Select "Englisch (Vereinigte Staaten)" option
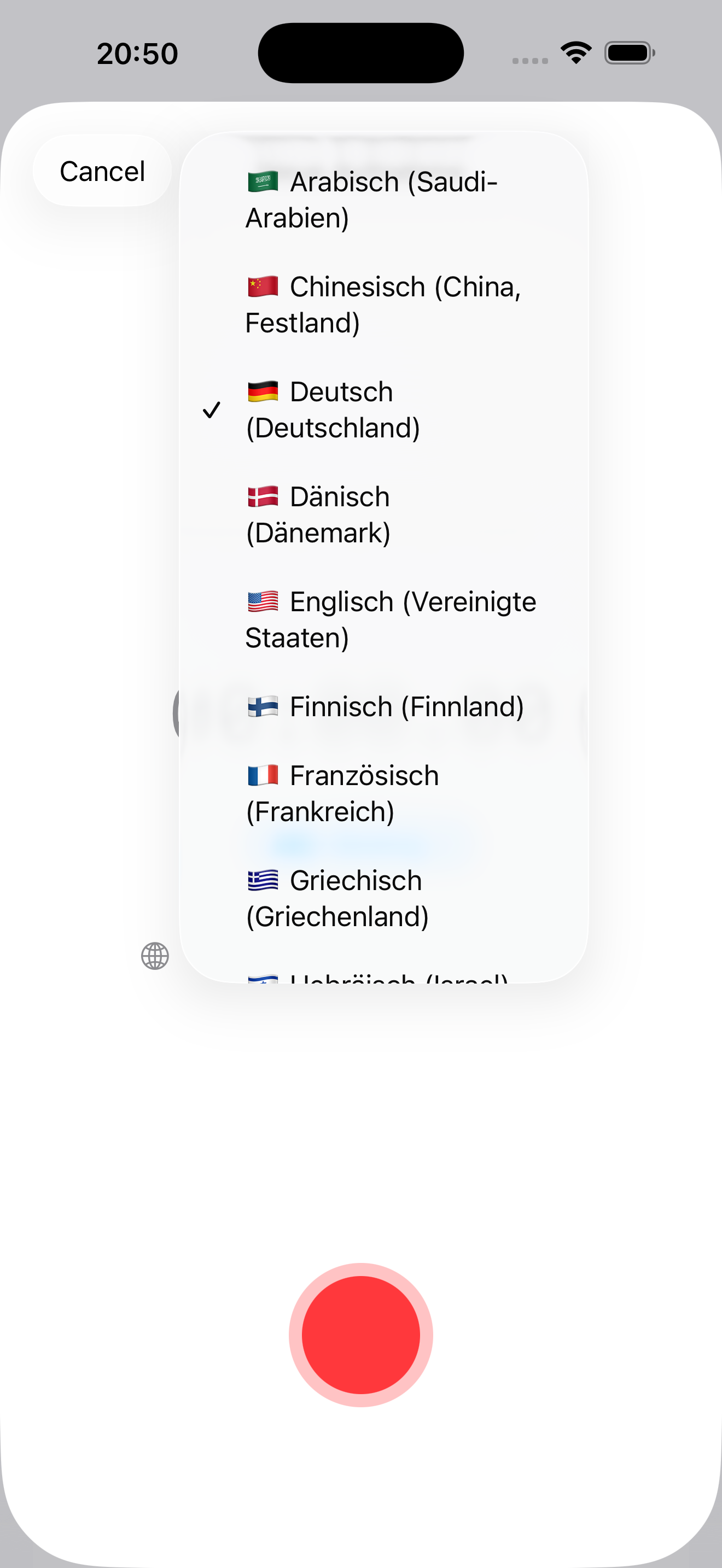Image resolution: width=722 pixels, height=1568 pixels. (389, 619)
